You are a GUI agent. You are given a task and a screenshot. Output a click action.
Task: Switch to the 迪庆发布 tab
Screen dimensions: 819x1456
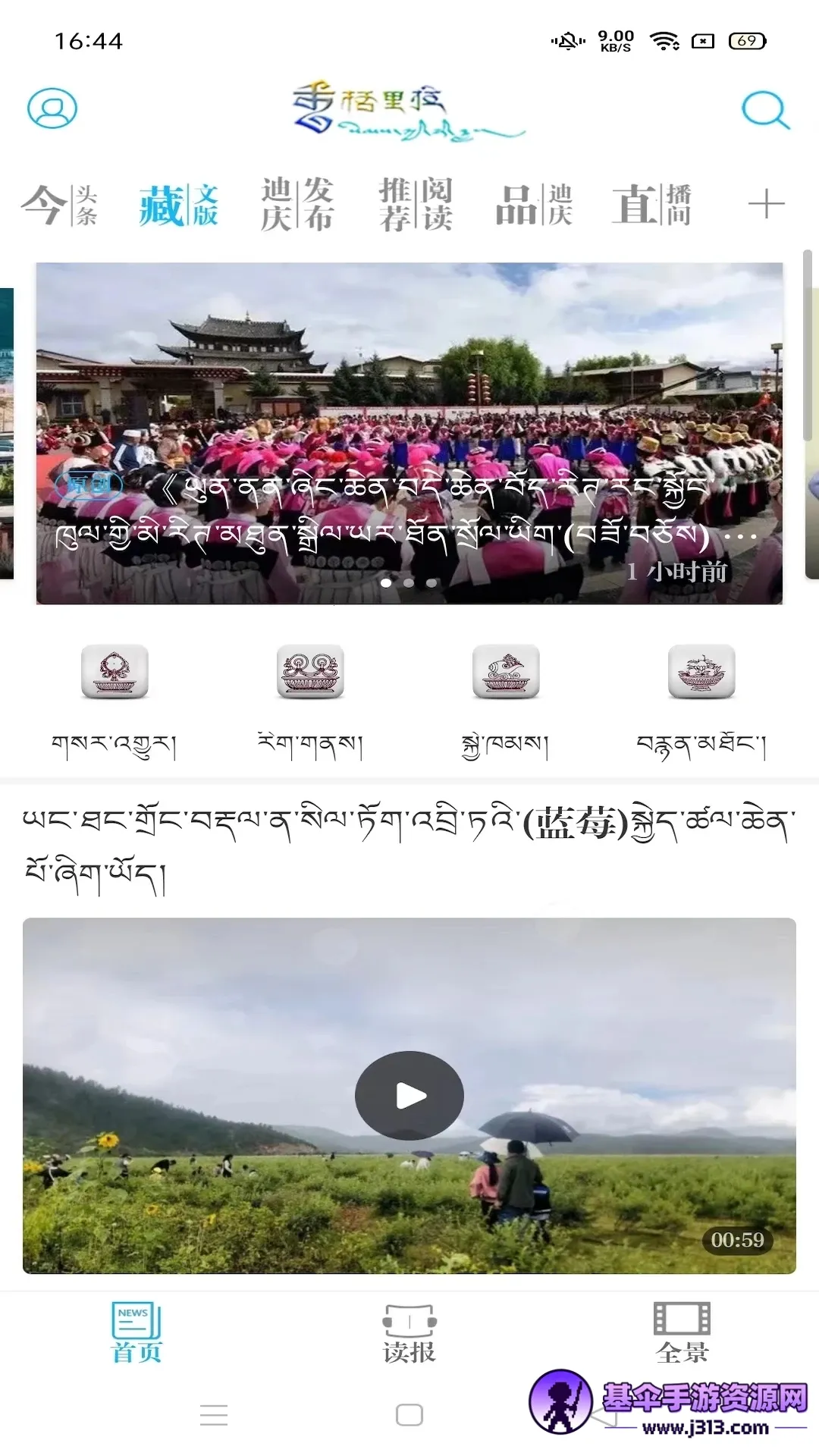[297, 205]
